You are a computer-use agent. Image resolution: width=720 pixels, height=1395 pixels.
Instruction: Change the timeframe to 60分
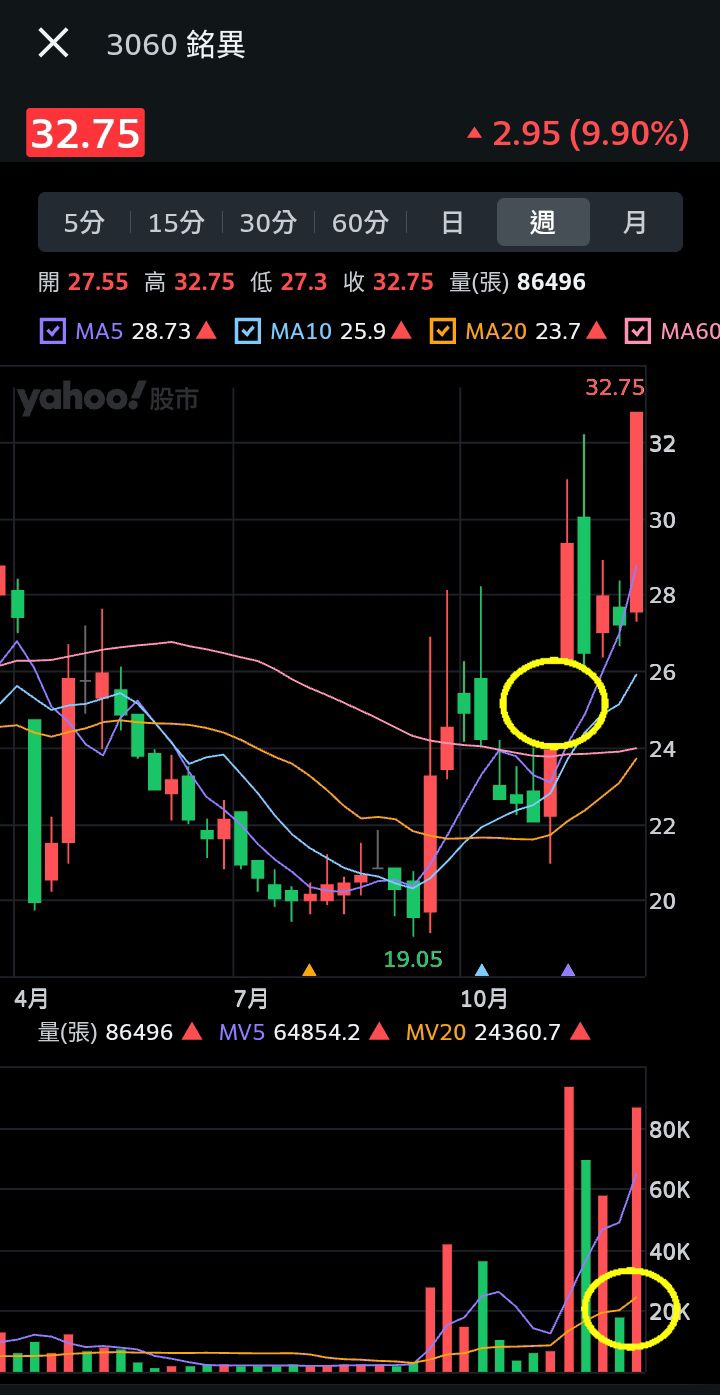[x=359, y=222]
